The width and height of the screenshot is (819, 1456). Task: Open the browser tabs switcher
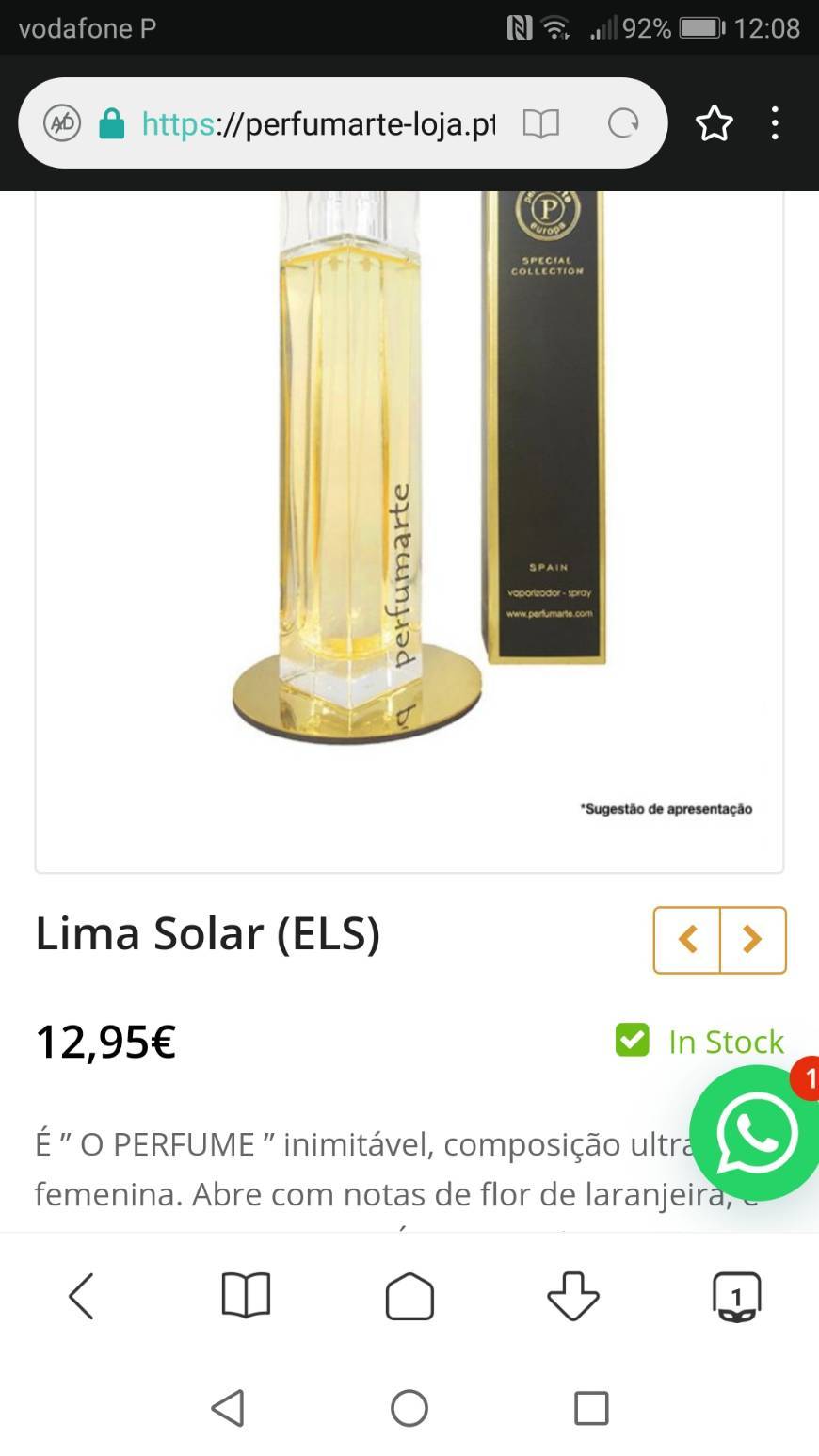(x=737, y=1295)
